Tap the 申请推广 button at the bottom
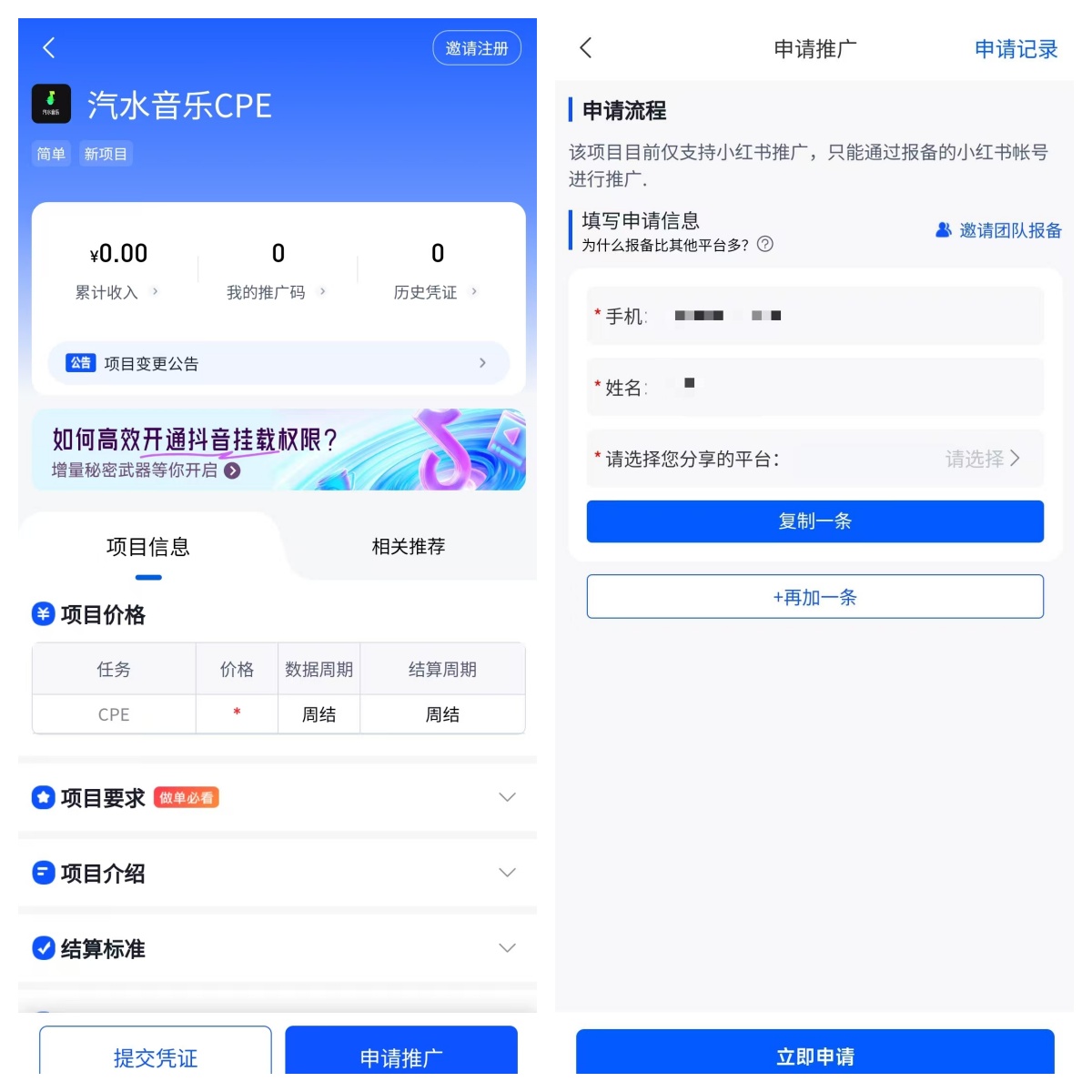Screen dimensions: 1092x1092 400,1056
